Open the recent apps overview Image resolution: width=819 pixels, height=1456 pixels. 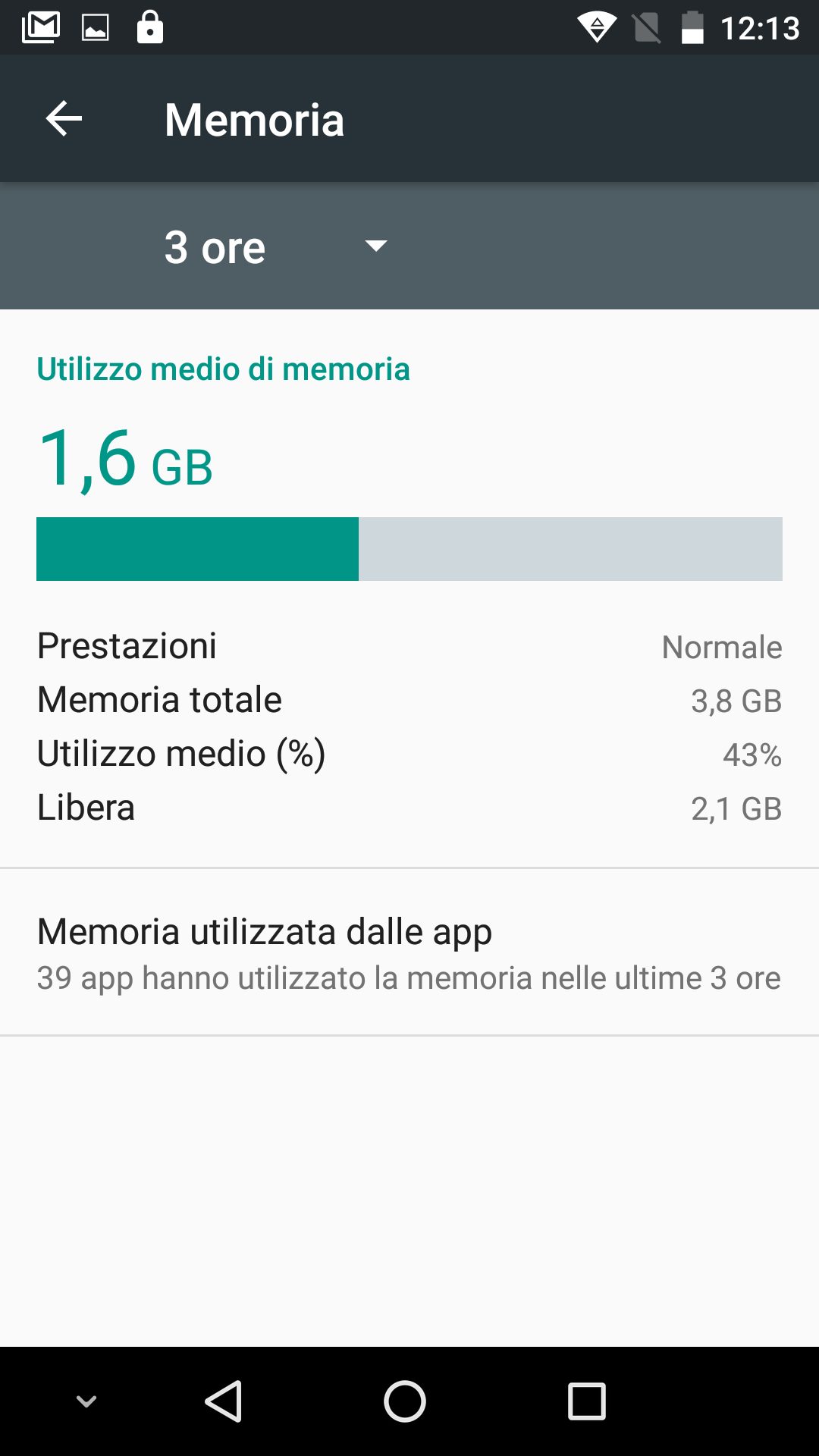tap(586, 1401)
